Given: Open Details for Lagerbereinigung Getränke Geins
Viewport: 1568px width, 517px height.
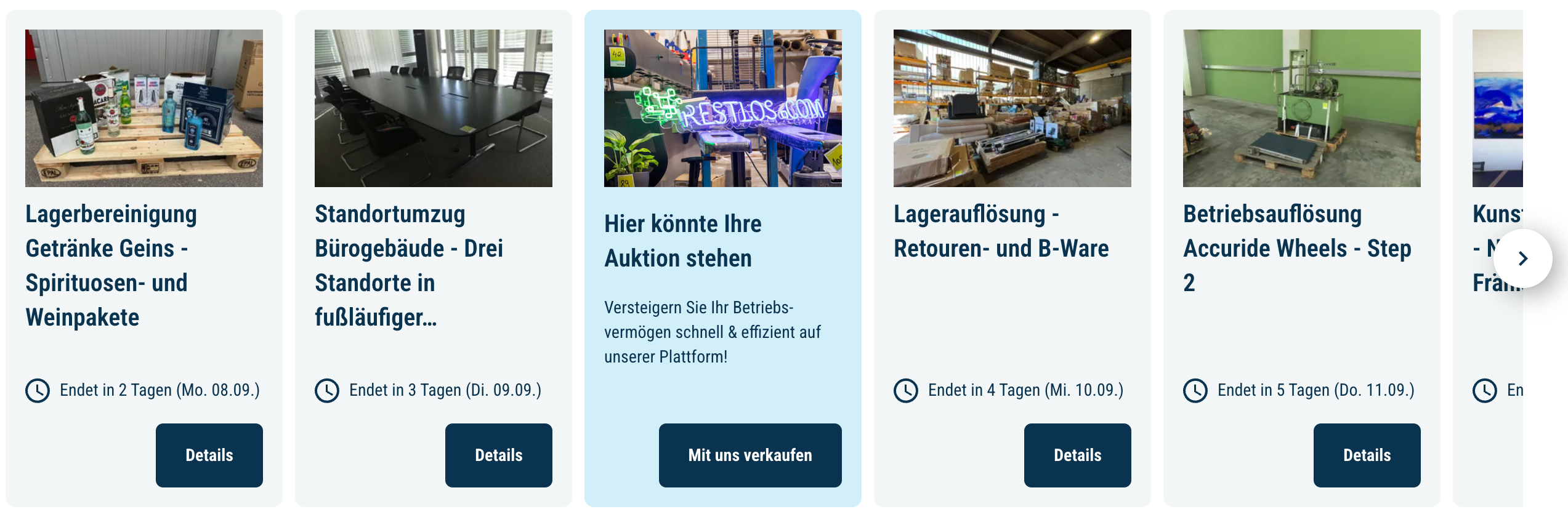Looking at the screenshot, I should pos(209,455).
